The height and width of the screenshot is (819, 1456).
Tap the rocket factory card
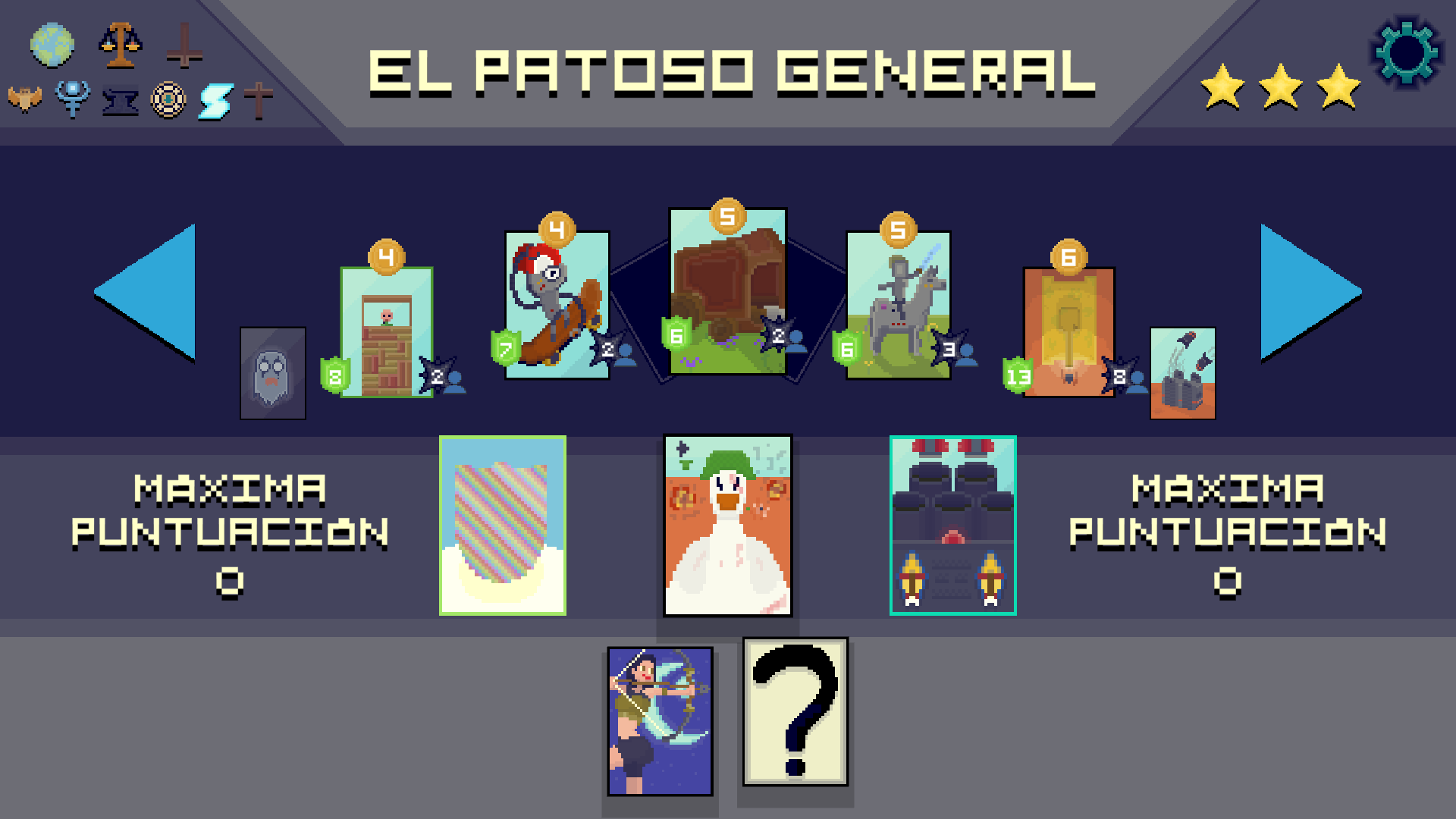[1182, 373]
